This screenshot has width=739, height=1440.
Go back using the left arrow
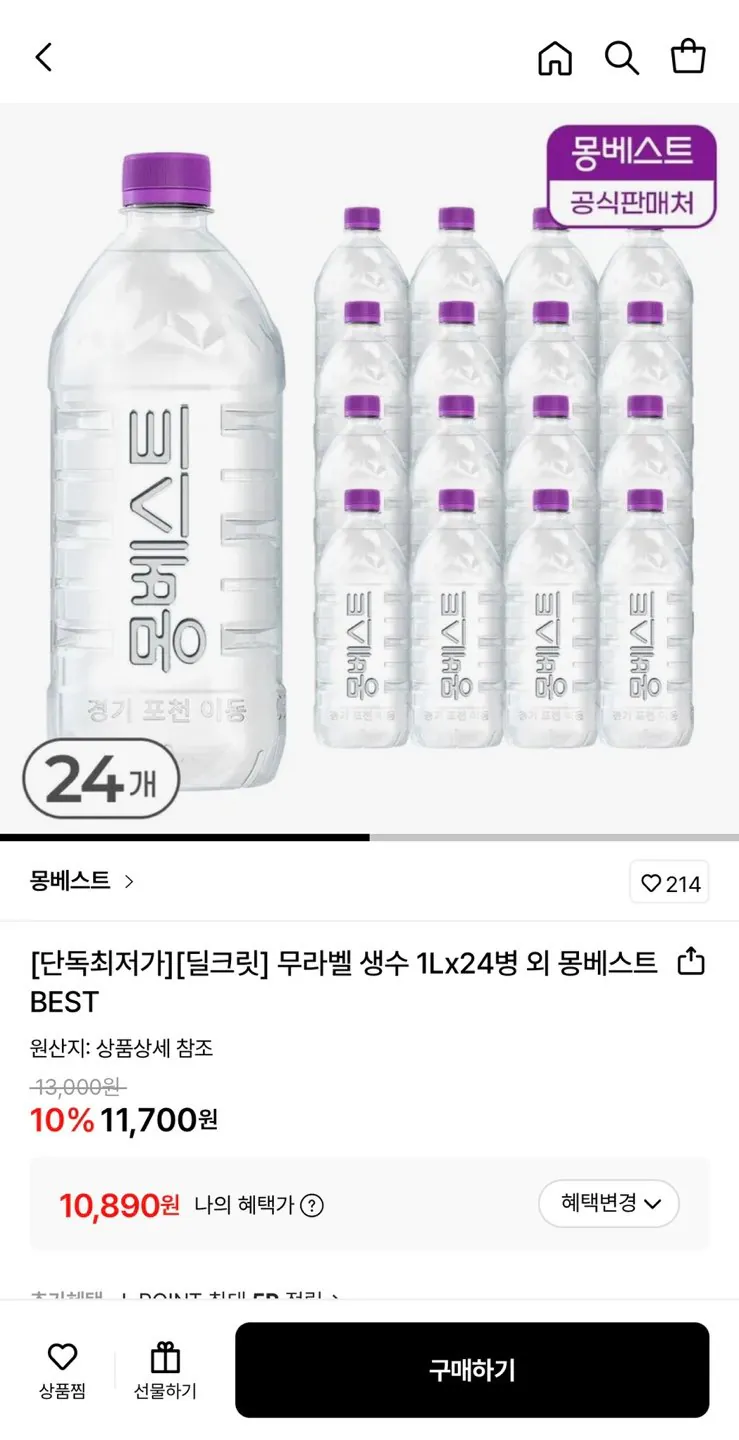pos(43,57)
